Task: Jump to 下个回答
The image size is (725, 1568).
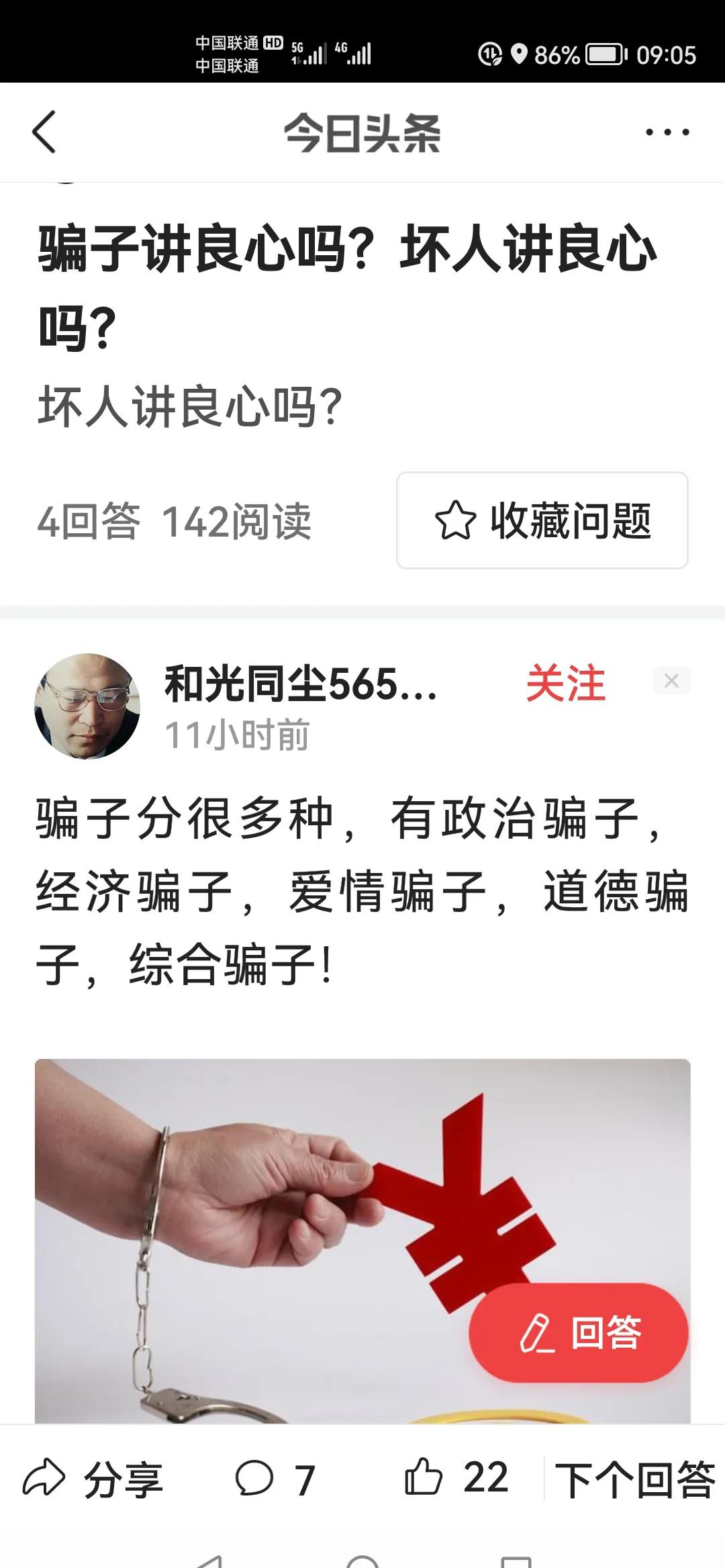Action: tap(634, 1479)
